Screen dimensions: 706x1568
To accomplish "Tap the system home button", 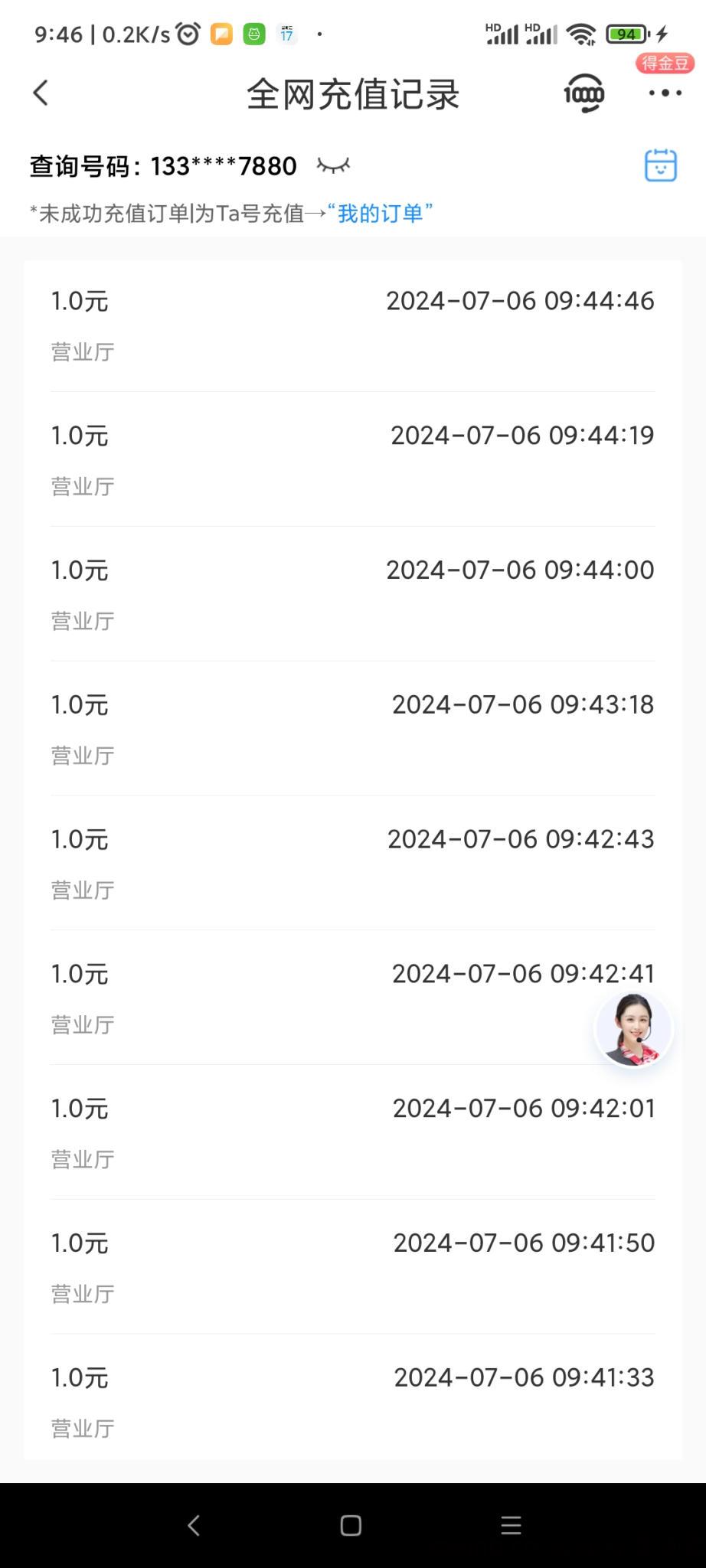I will (x=351, y=1525).
